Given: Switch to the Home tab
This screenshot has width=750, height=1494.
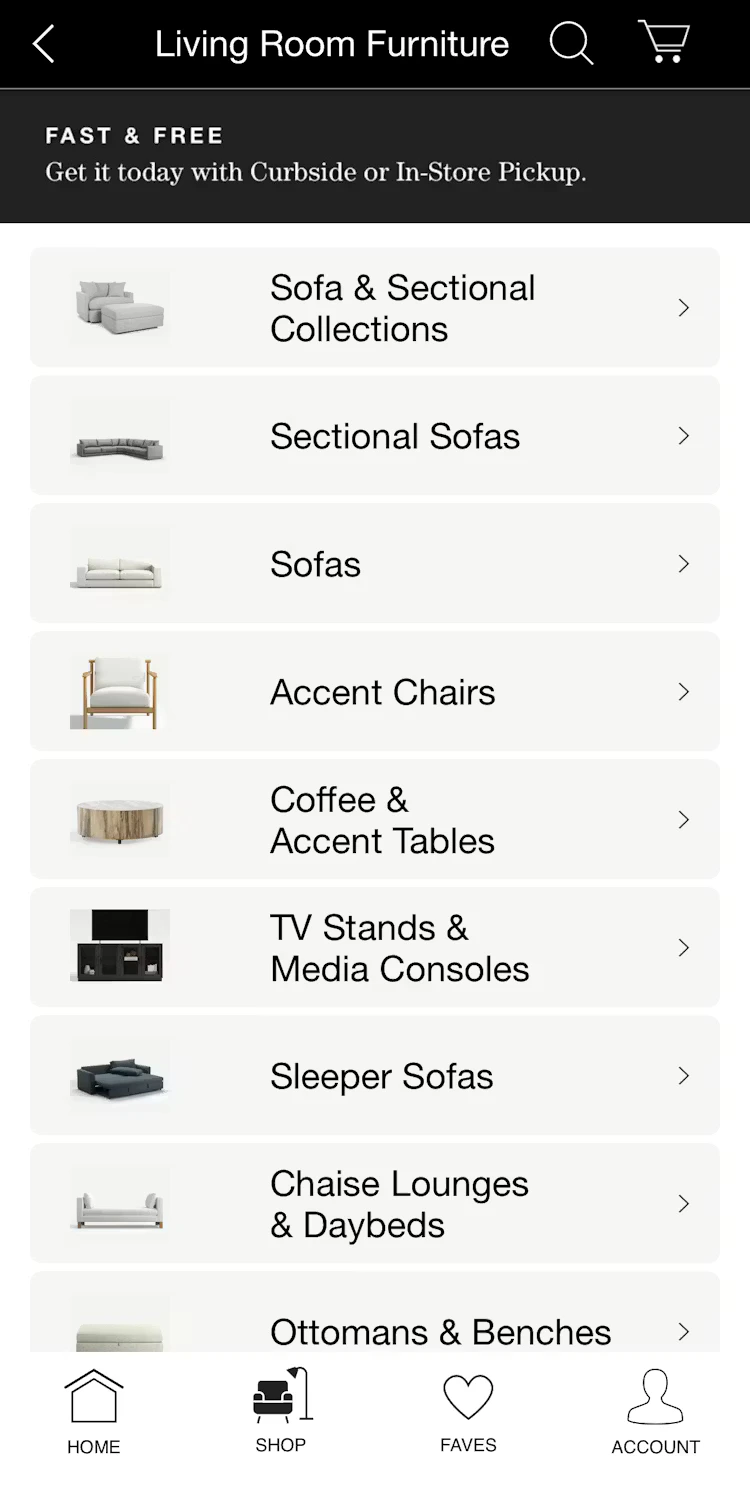Looking at the screenshot, I should coord(94,1412).
